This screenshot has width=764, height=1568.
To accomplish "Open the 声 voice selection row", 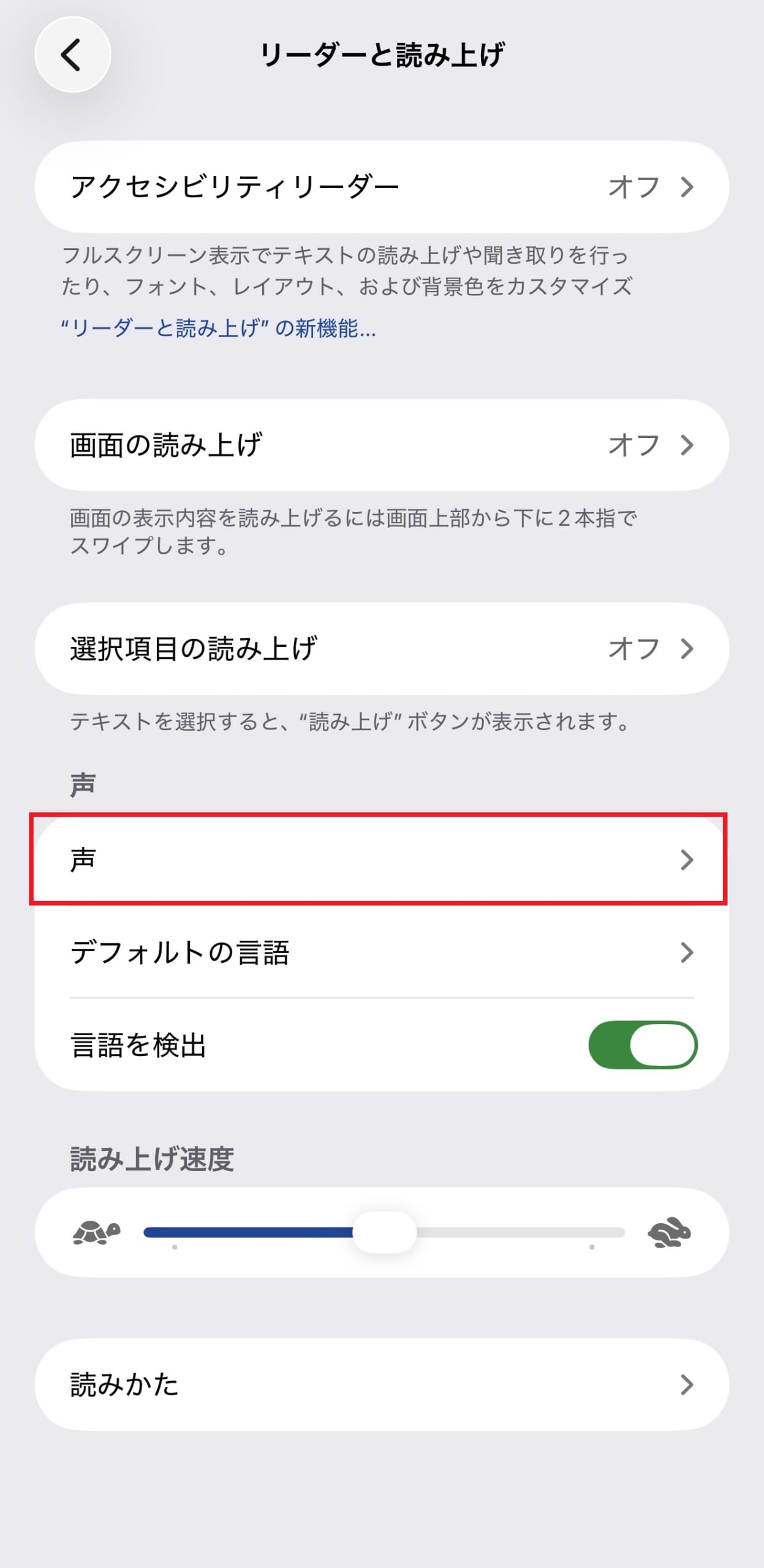I will pos(381,859).
